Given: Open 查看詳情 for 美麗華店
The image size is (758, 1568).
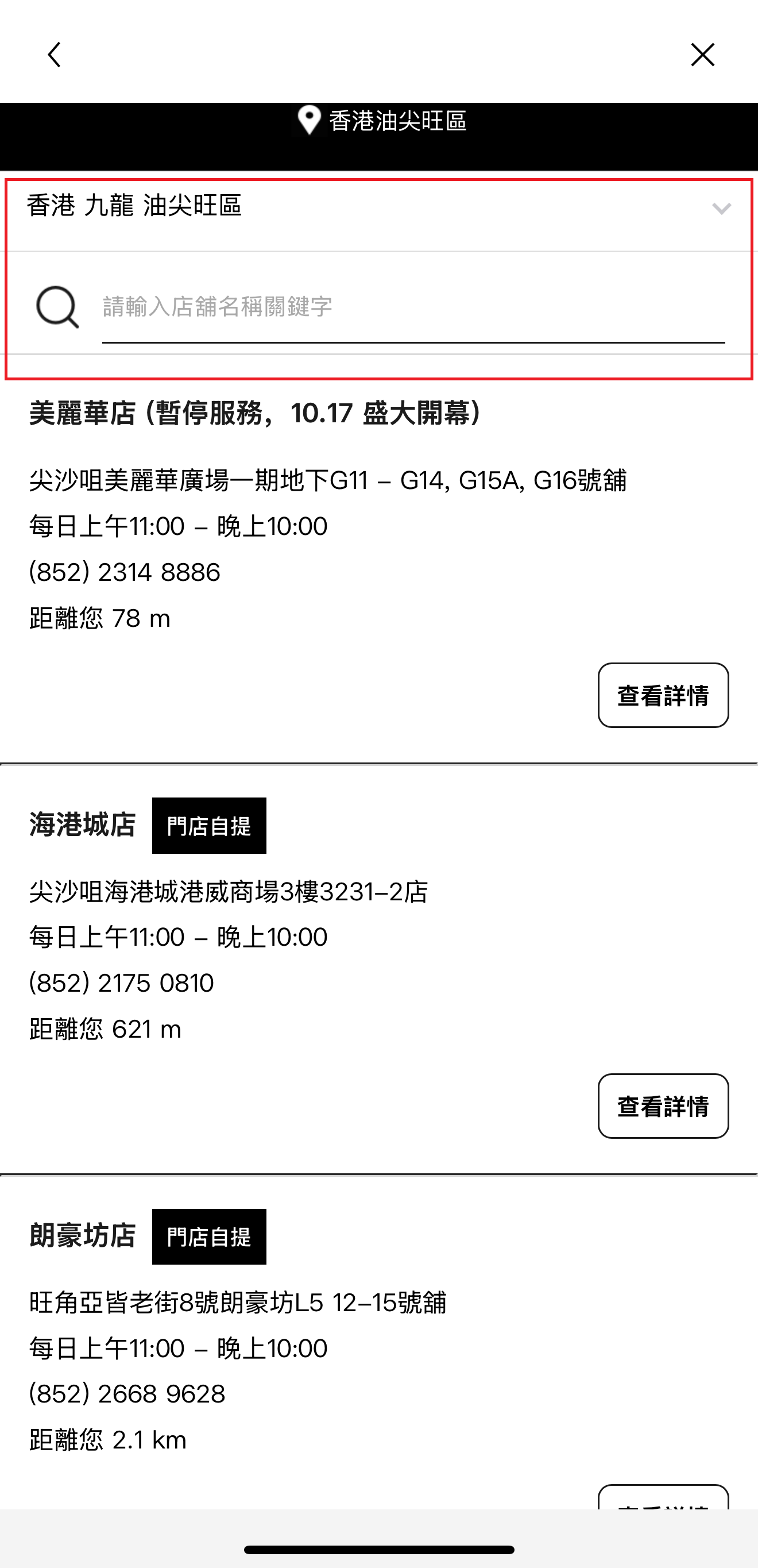Looking at the screenshot, I should (x=663, y=695).
